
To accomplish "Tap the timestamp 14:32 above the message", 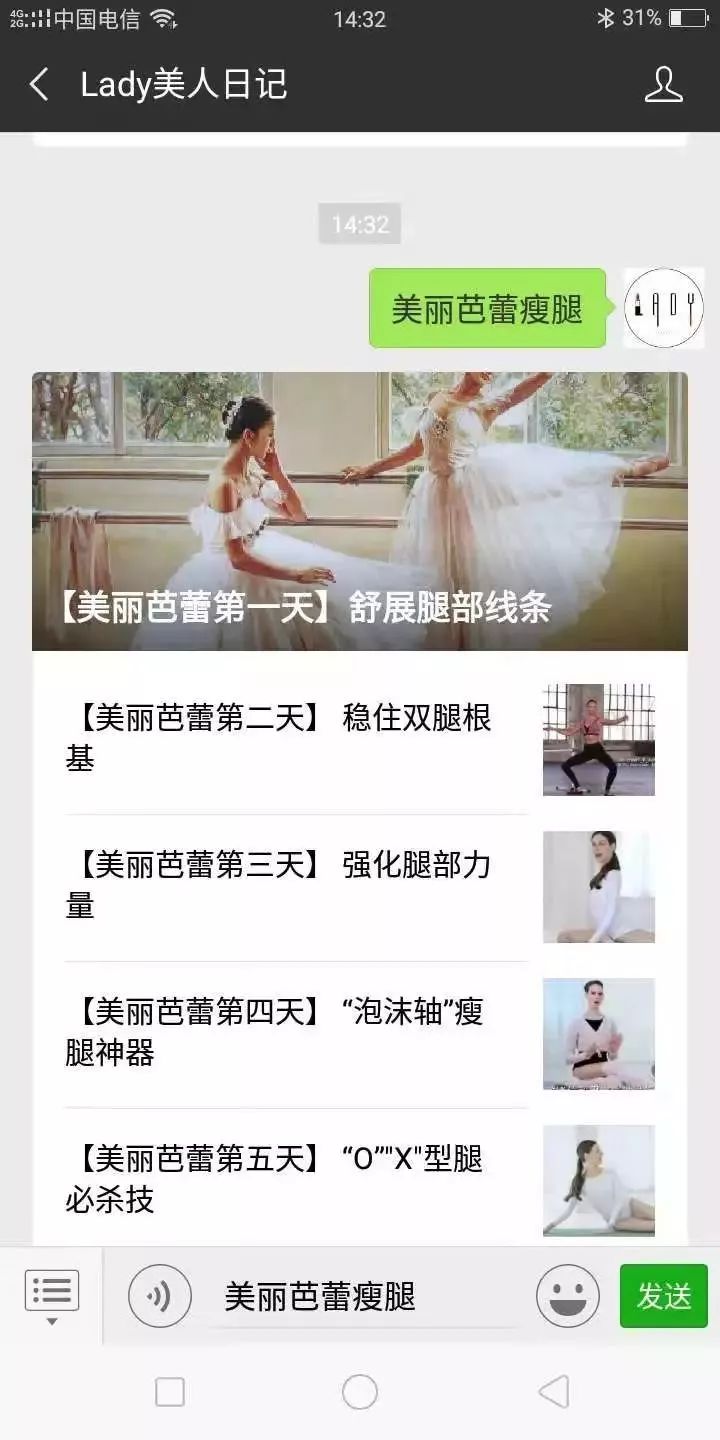I will (360, 224).
